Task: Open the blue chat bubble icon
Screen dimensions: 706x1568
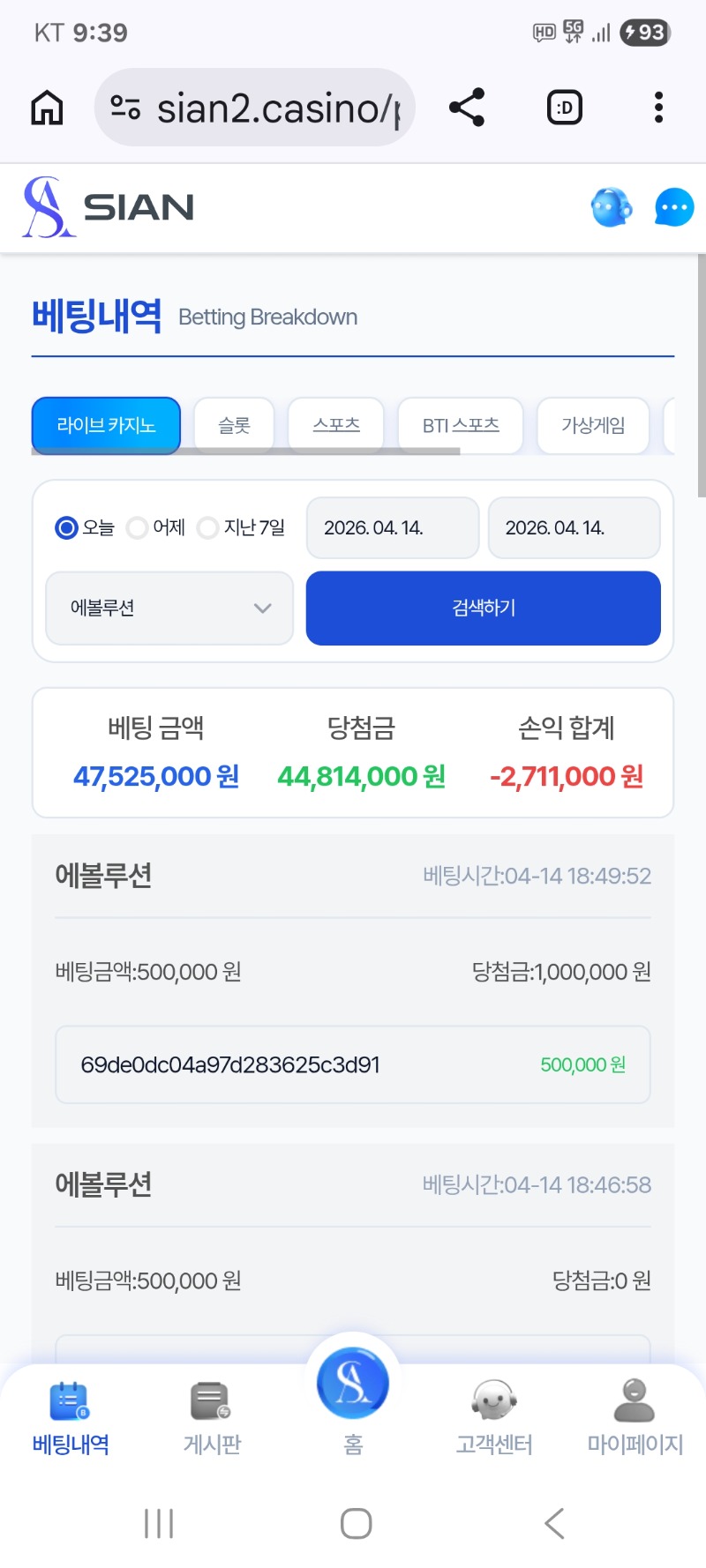Action: click(674, 208)
